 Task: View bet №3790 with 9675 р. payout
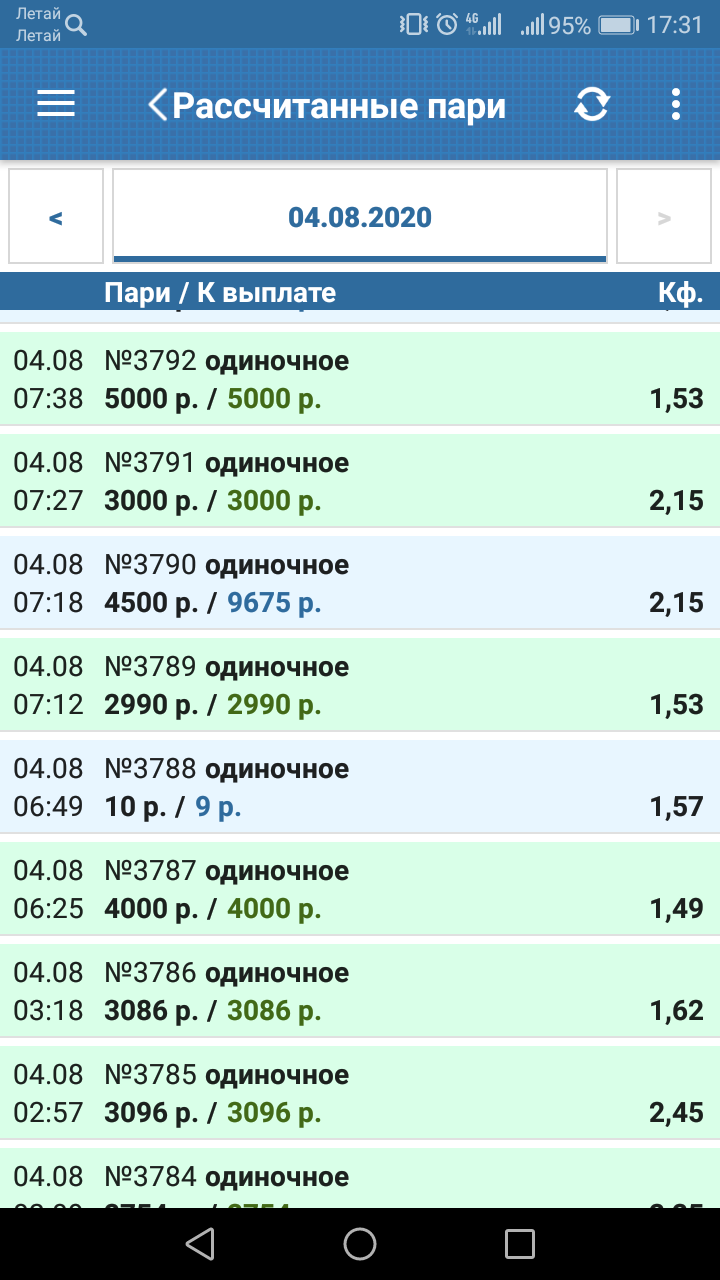click(x=360, y=583)
